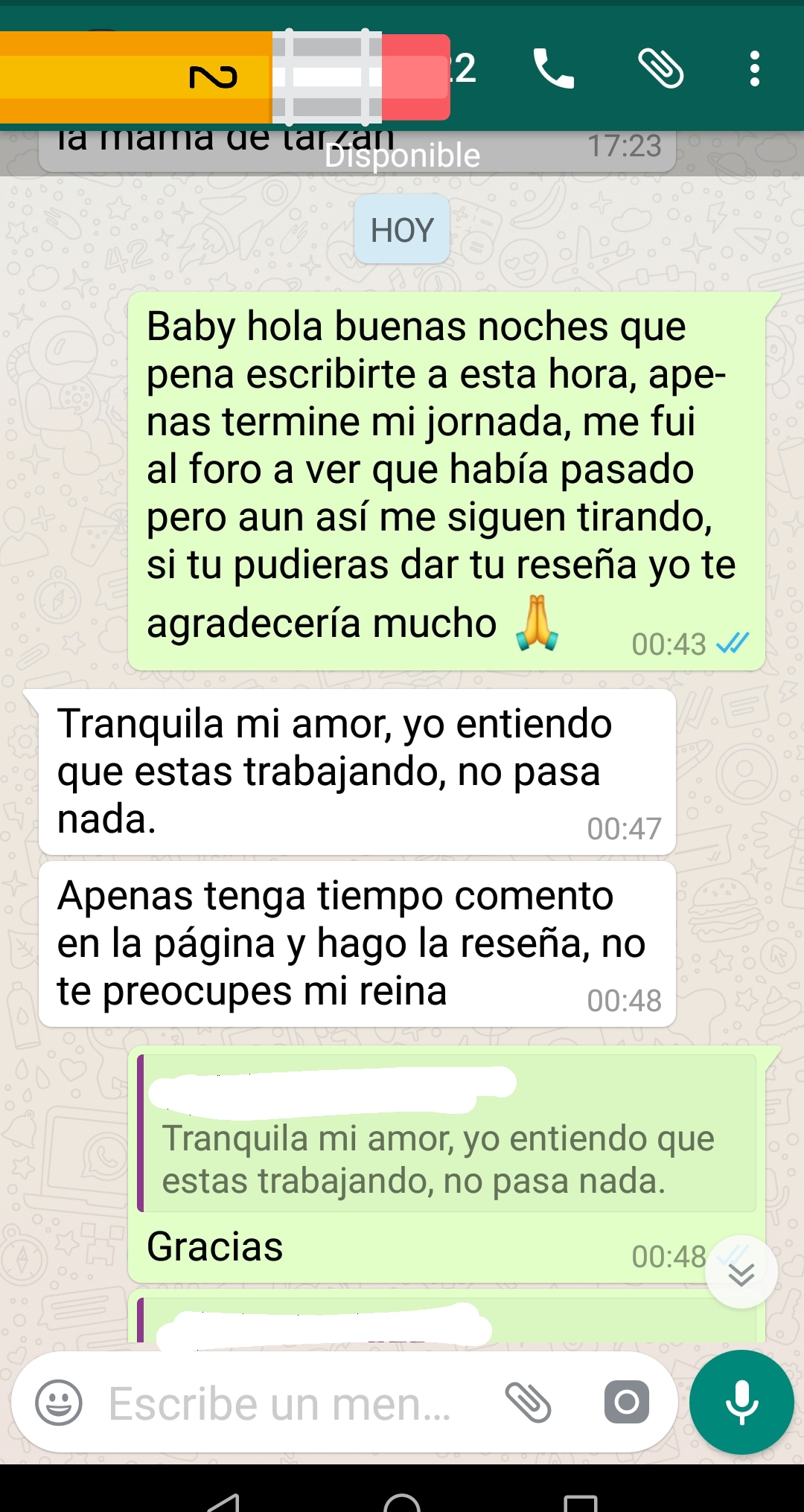Focus the Escribe un mensaje field

283,1404
